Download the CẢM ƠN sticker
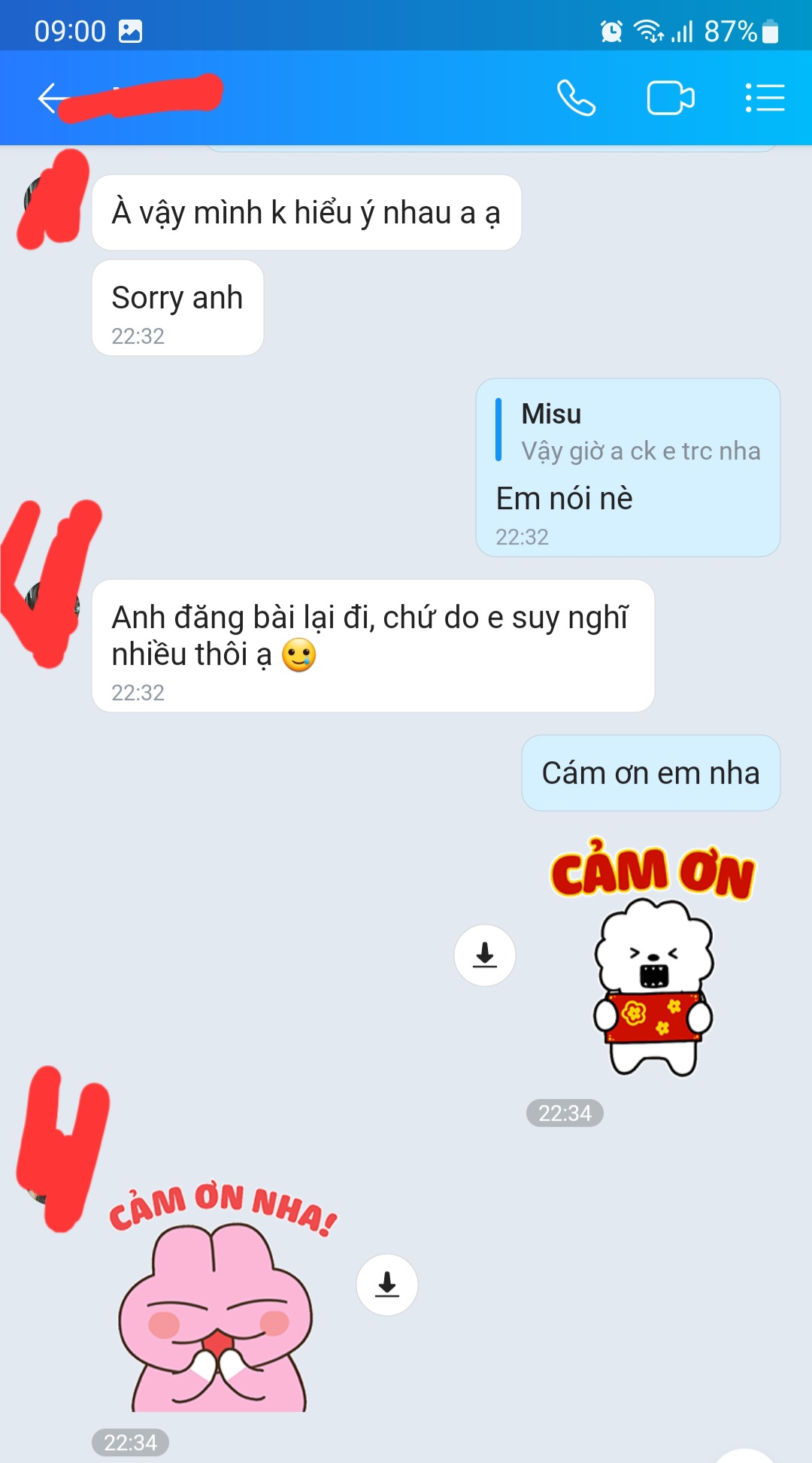This screenshot has width=812, height=1463. coord(485,955)
